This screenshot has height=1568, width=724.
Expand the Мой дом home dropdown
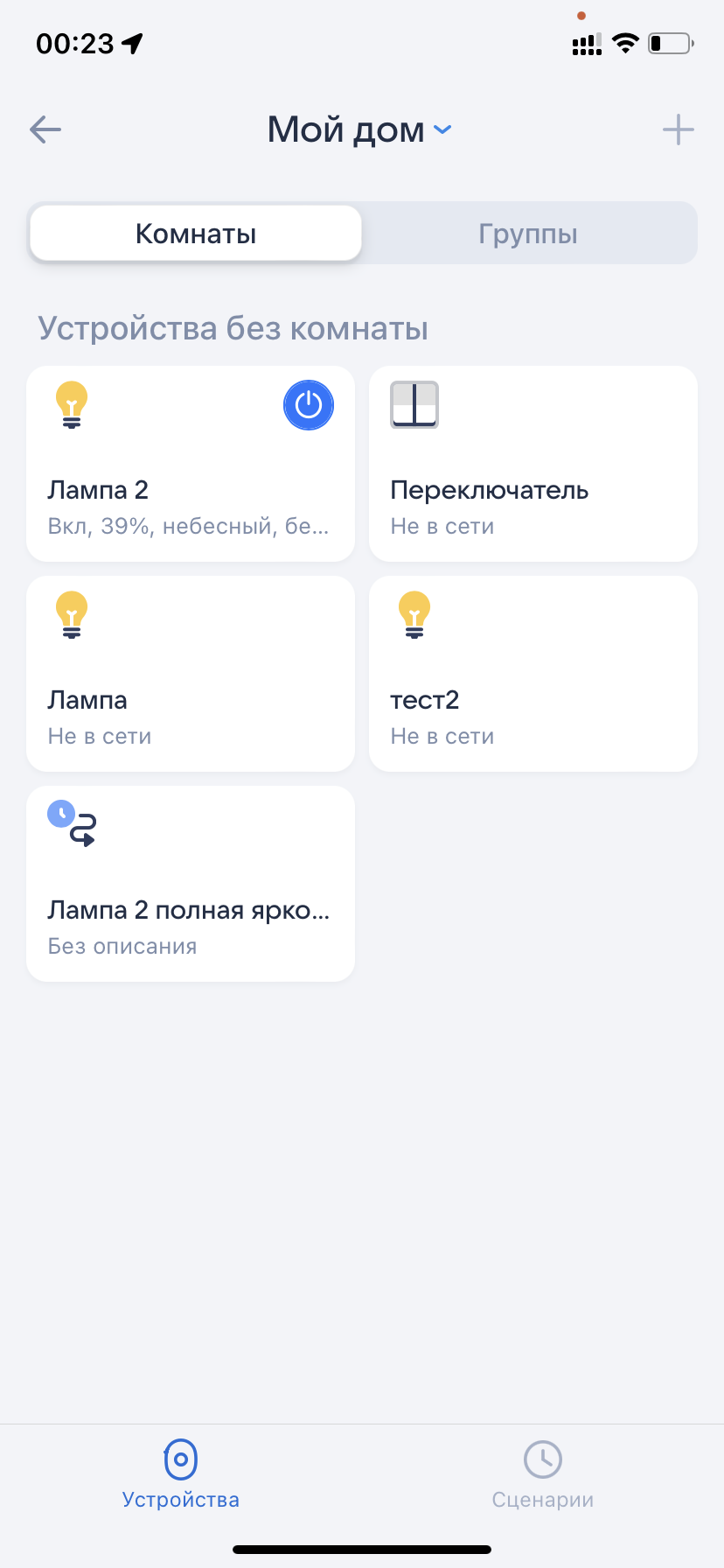click(x=359, y=130)
